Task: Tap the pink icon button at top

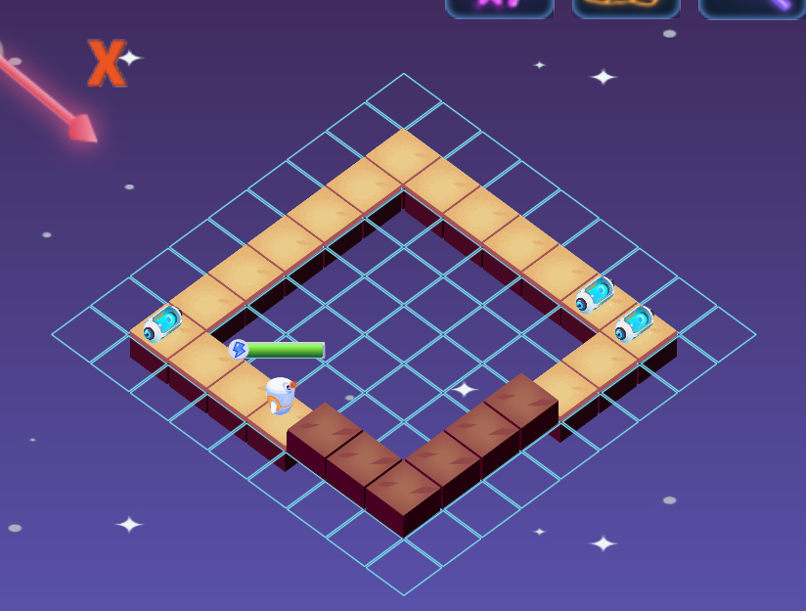Action: (x=499, y=6)
